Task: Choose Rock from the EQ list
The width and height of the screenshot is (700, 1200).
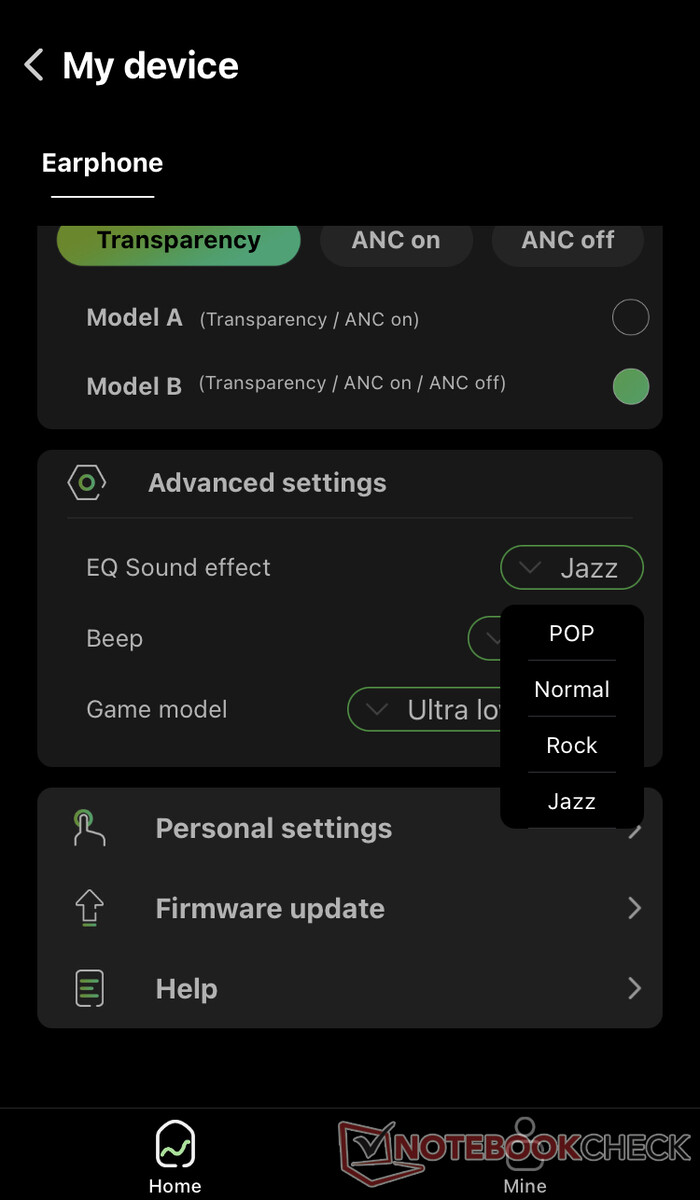Action: click(572, 745)
